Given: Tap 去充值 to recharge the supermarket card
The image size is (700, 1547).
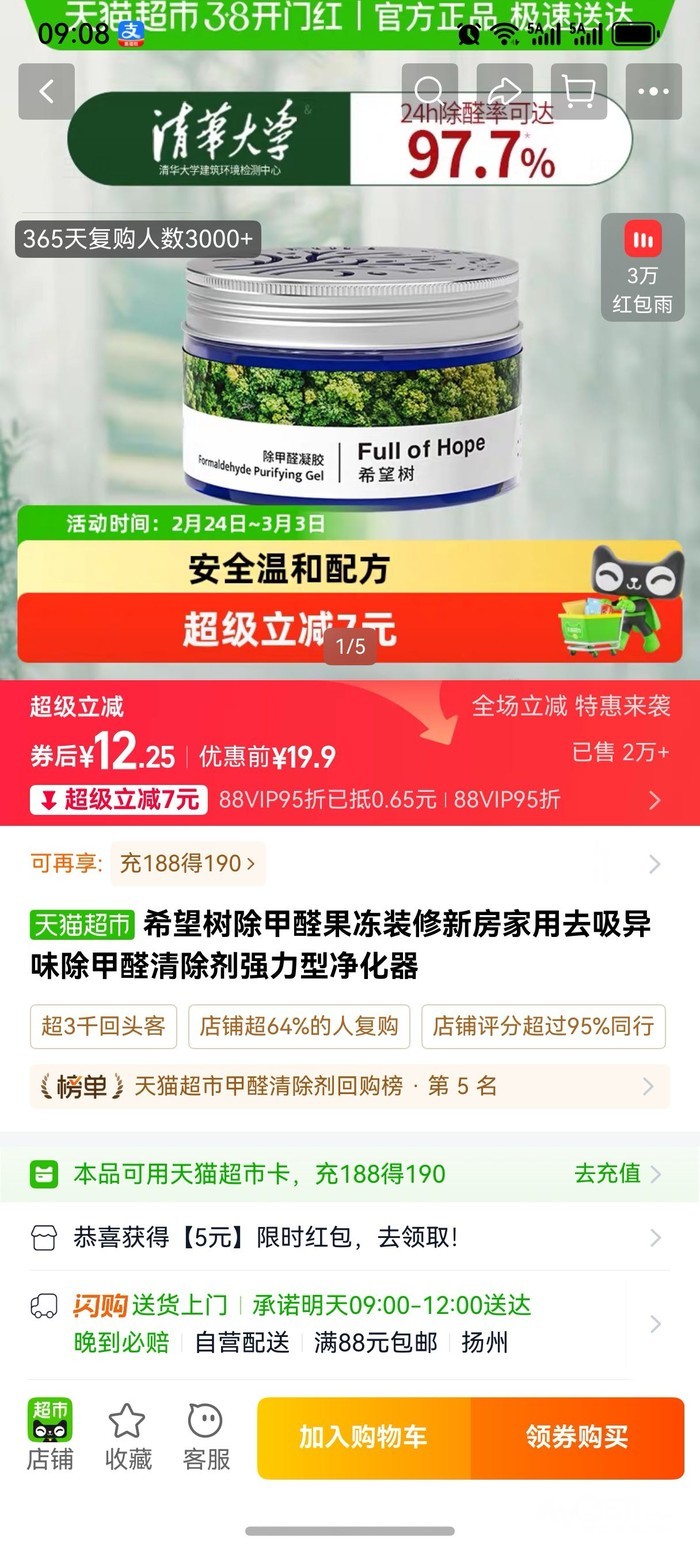Looking at the screenshot, I should click(x=617, y=1173).
